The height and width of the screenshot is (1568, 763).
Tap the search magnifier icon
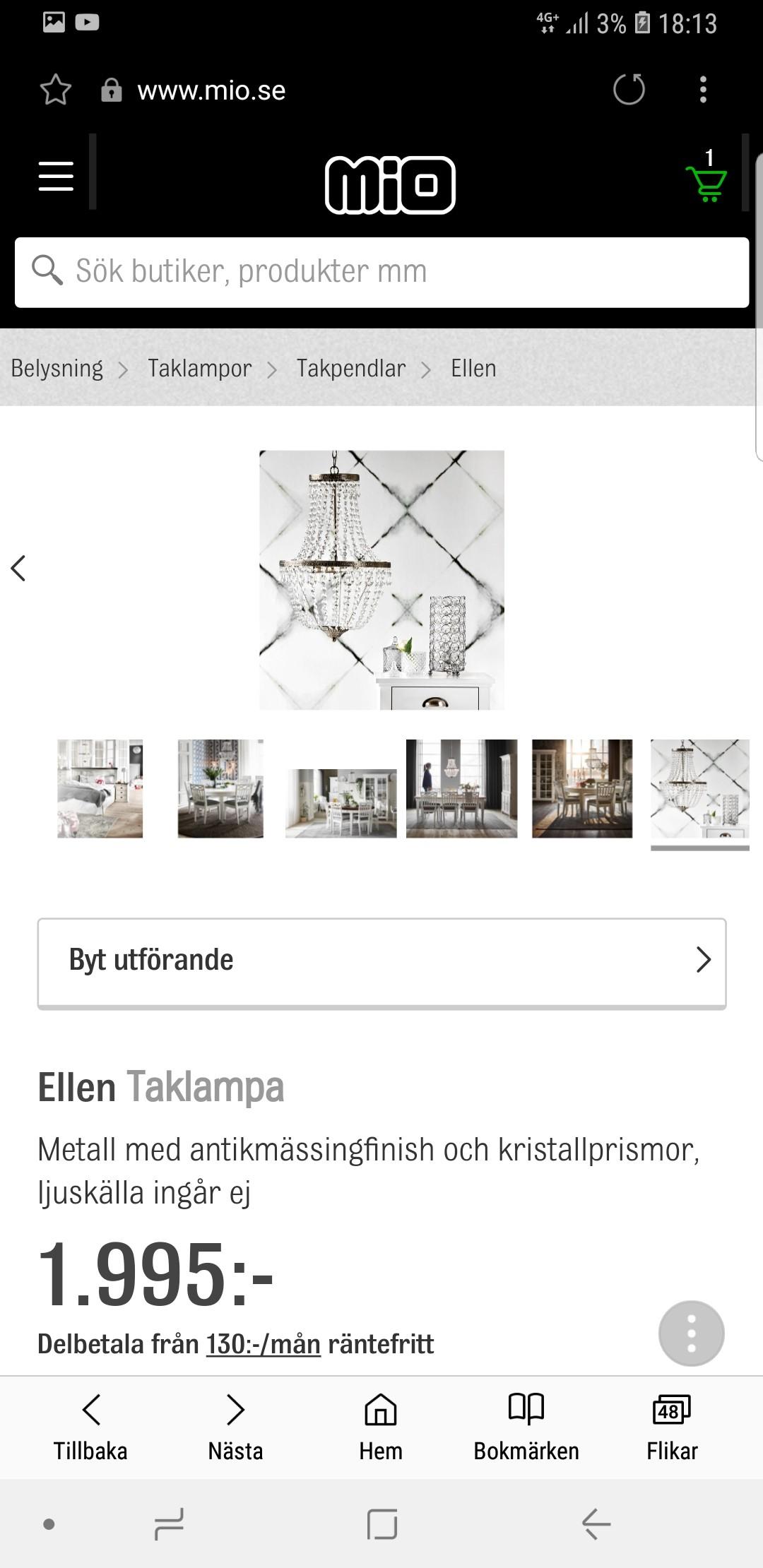(x=47, y=270)
